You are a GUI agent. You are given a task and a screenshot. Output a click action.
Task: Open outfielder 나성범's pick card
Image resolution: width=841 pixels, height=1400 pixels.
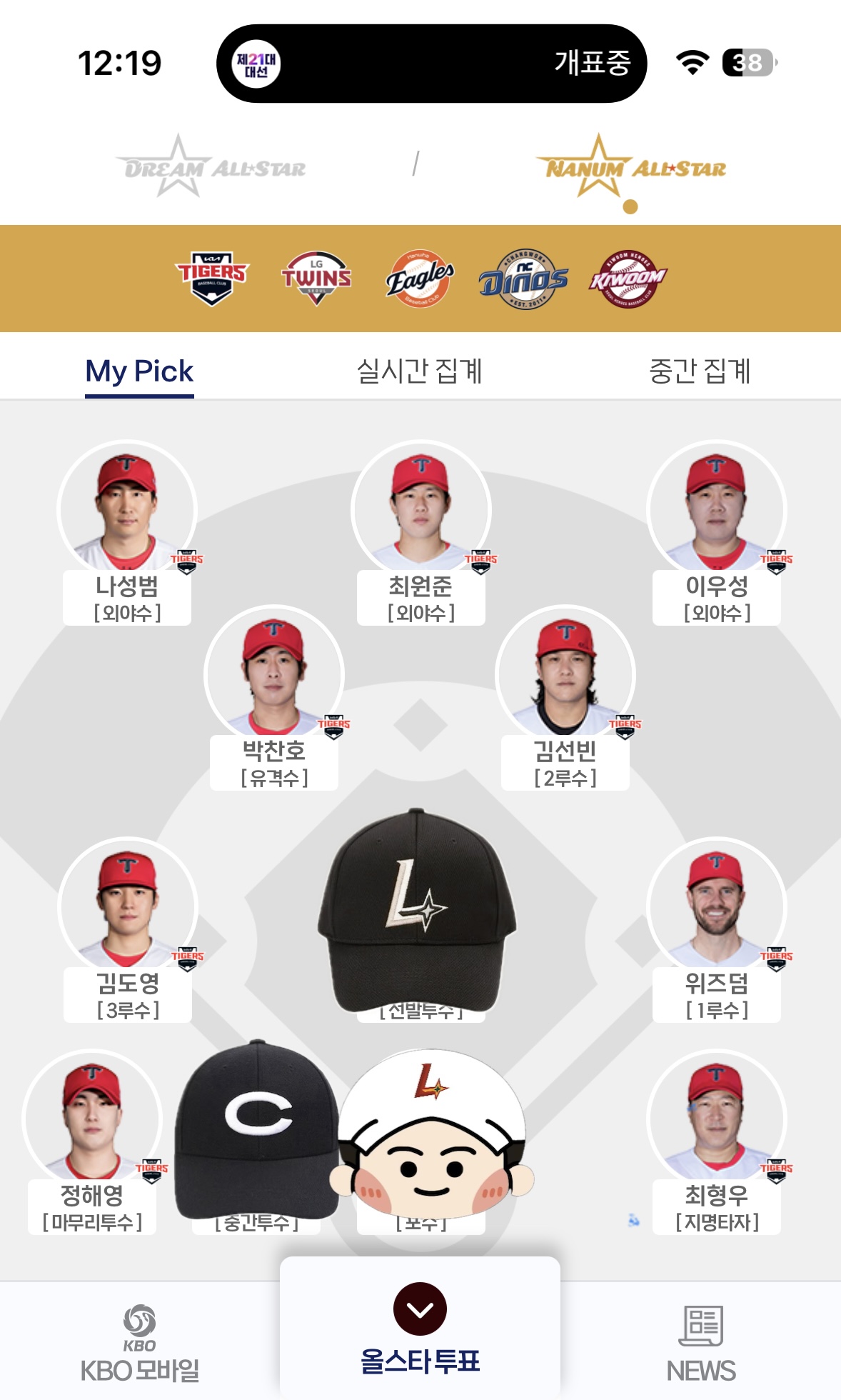tap(127, 533)
